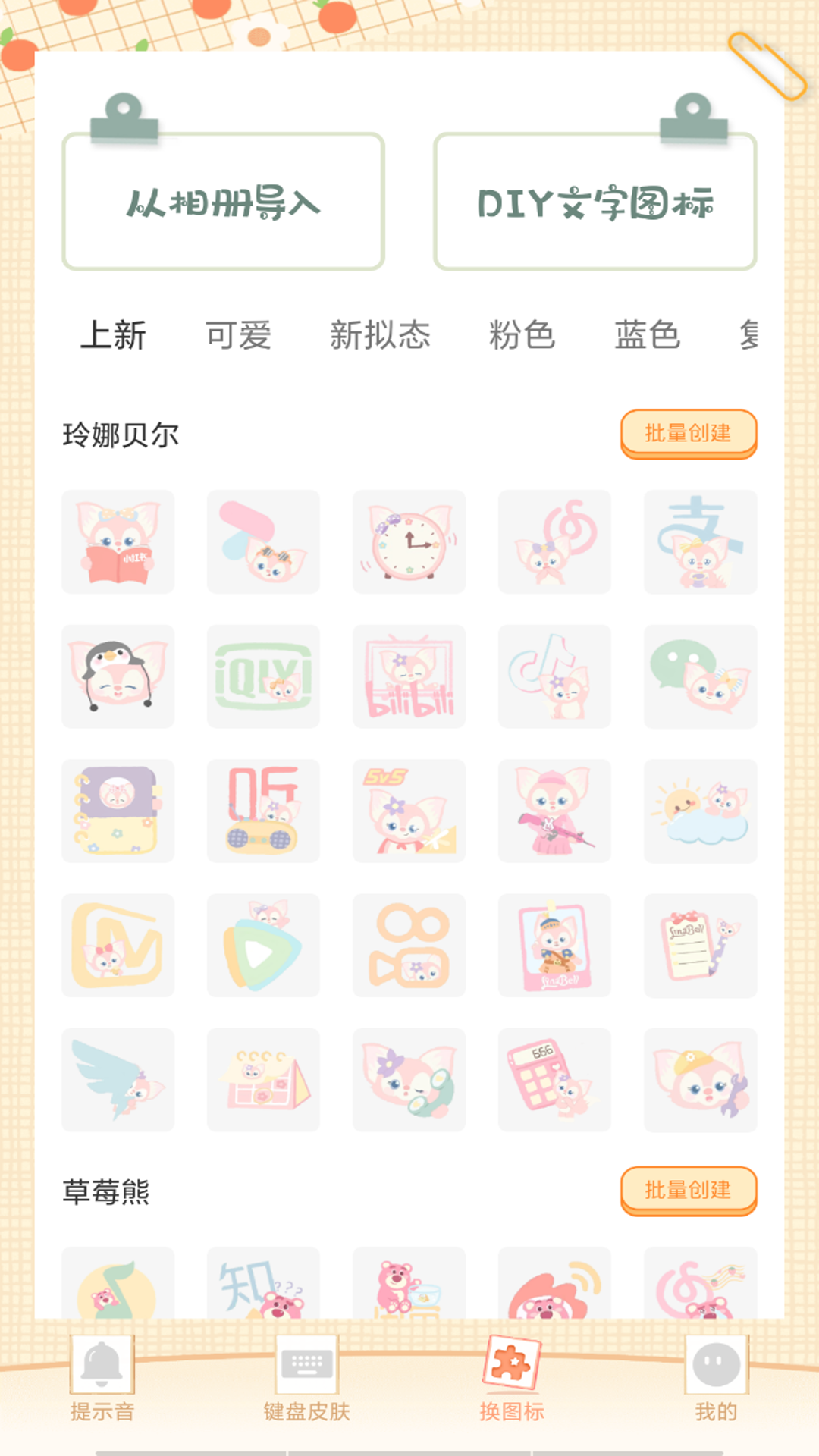Pick the 玲娜贝尔 weather sun-cloud icon
Viewport: 819px width, 1456px height.
[x=700, y=811]
